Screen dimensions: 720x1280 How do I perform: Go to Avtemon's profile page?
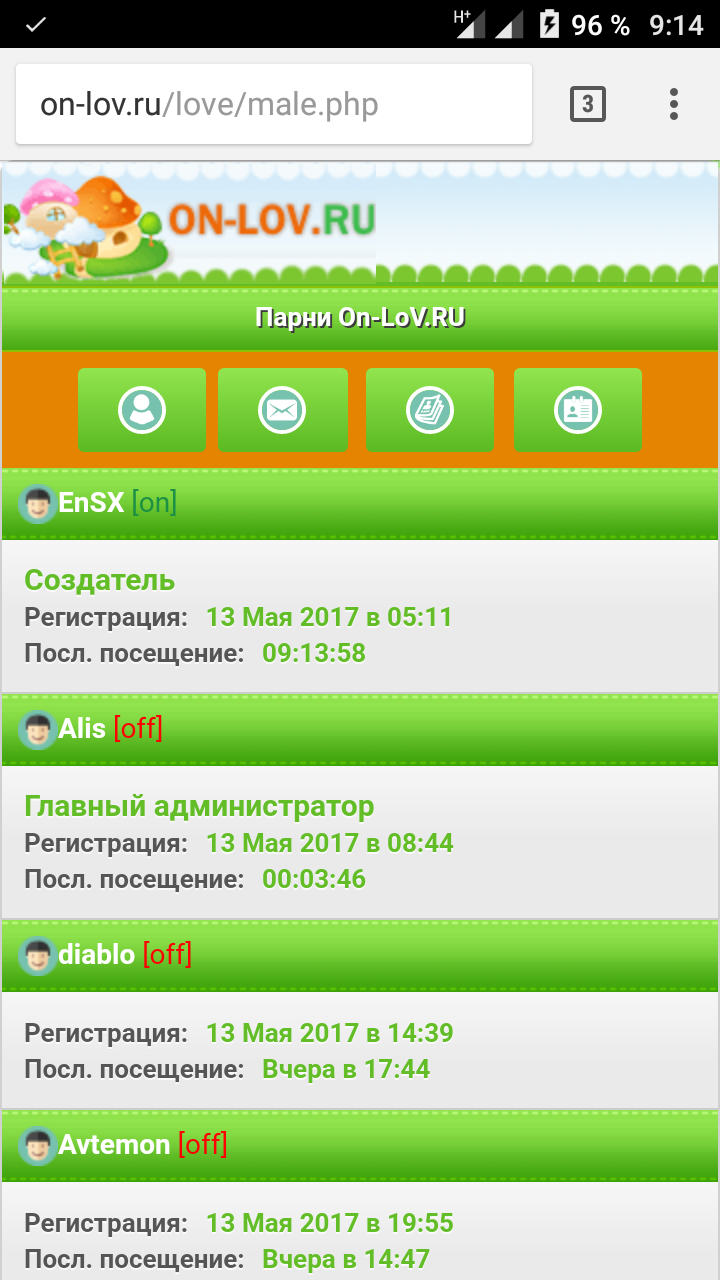(x=114, y=1145)
